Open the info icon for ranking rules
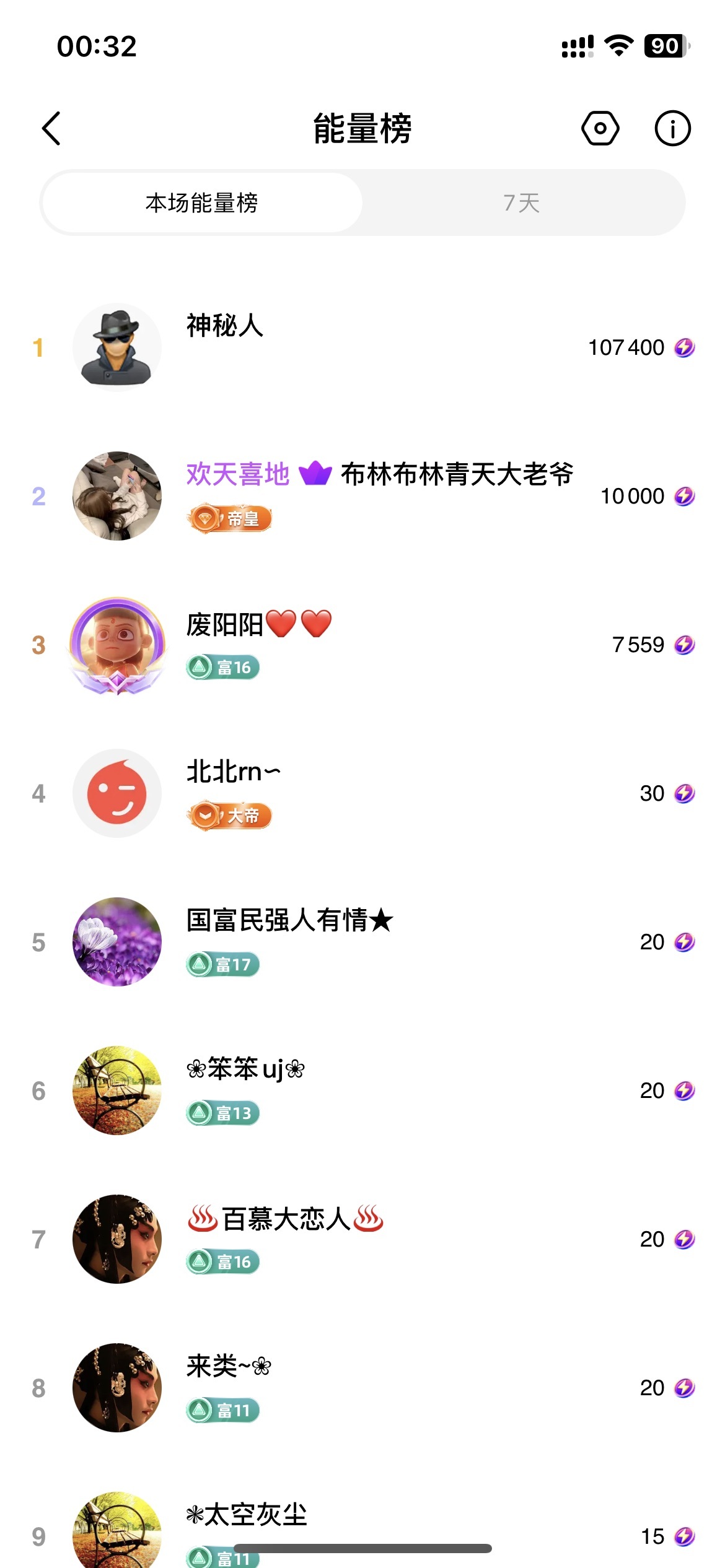 pos(672,129)
